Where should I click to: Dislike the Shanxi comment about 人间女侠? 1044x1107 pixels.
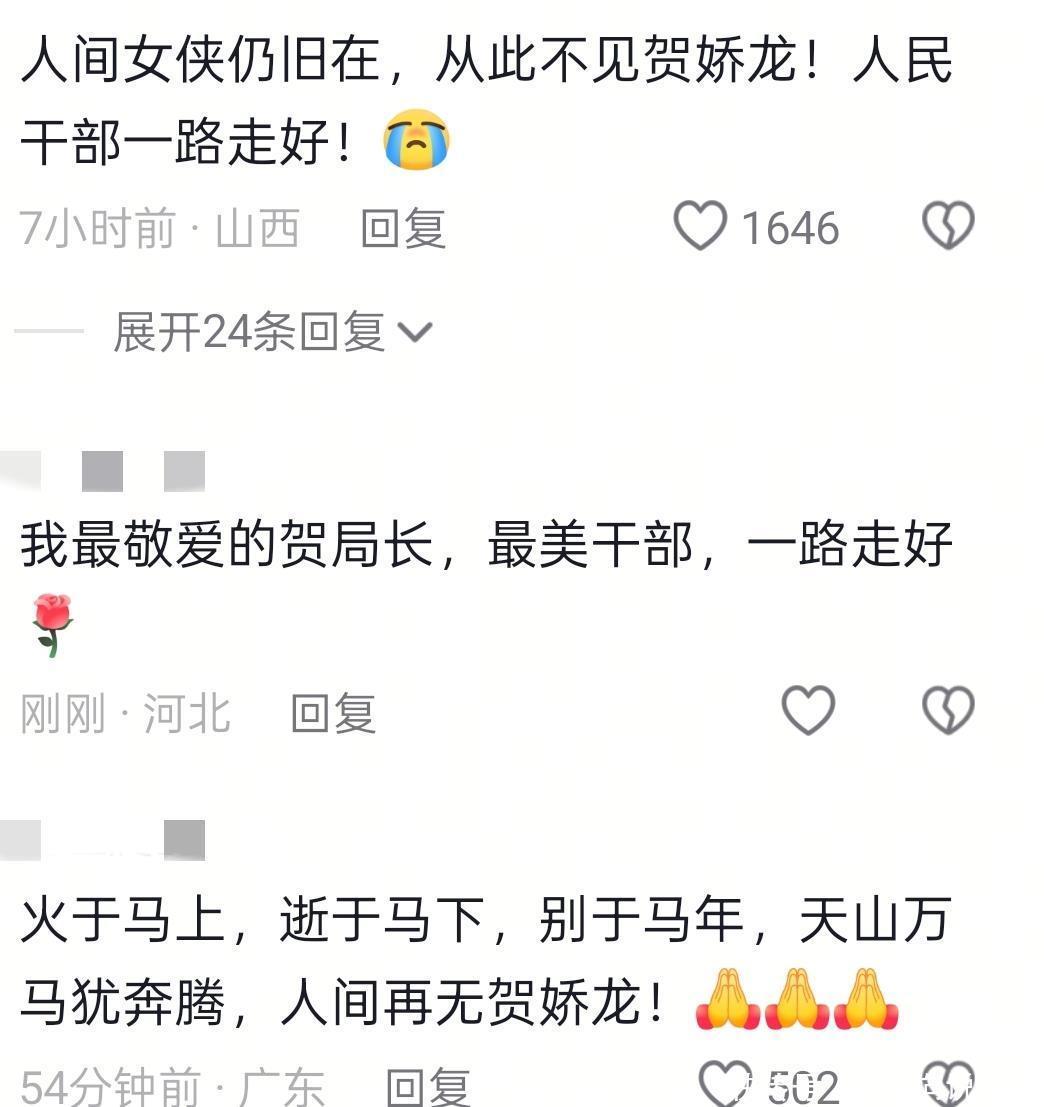point(947,226)
